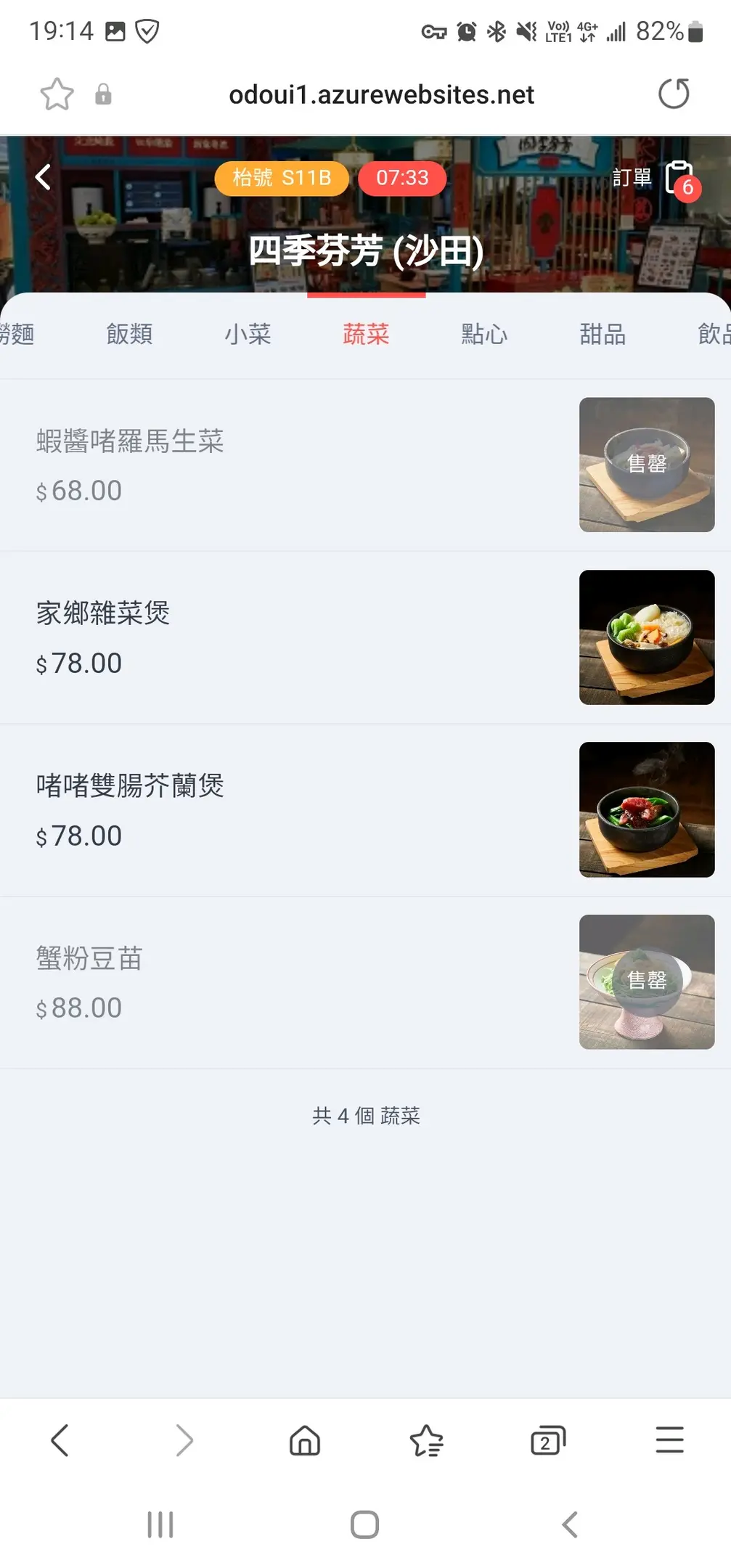Viewport: 731px width, 1568px height.
Task: Reload the page in the browser
Action: click(x=673, y=94)
